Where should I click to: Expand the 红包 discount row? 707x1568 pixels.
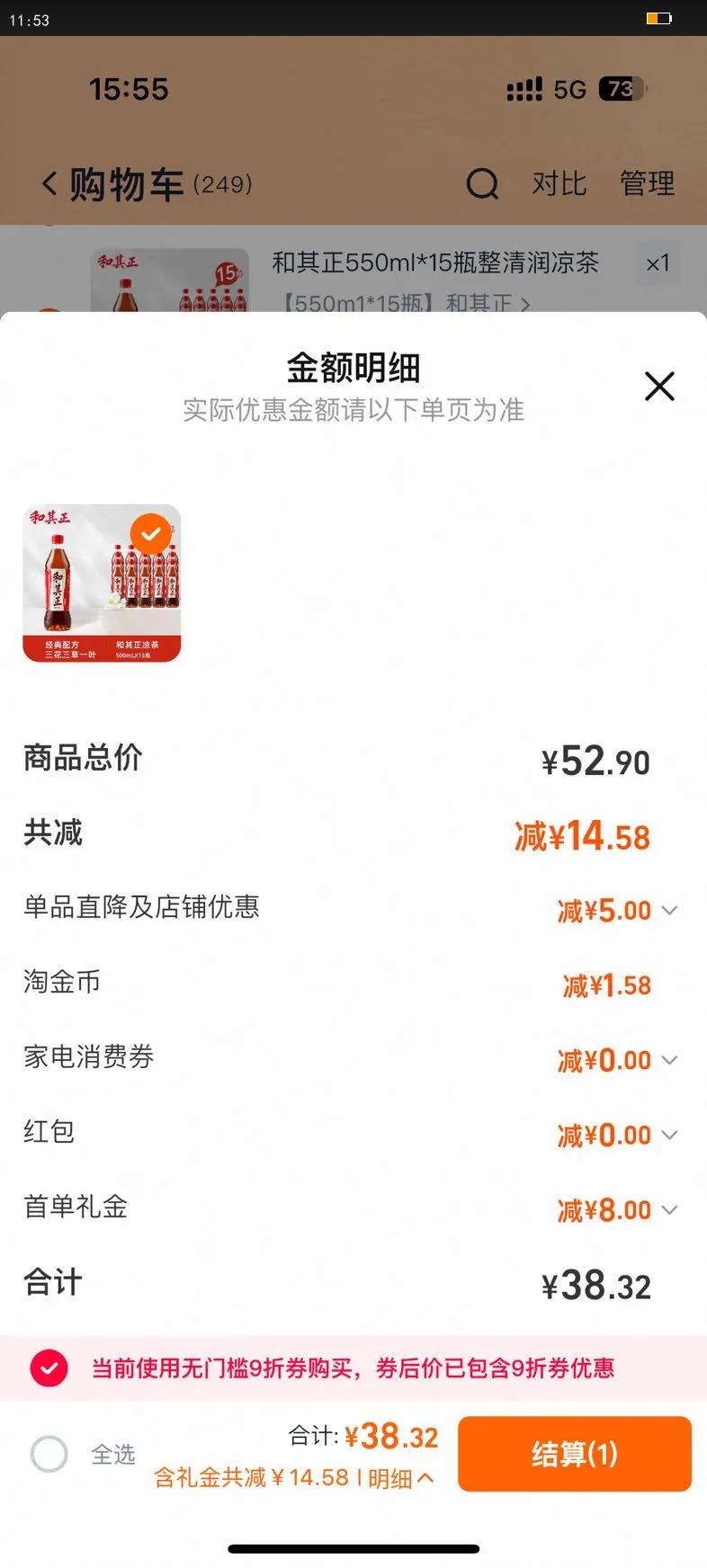coord(668,1136)
